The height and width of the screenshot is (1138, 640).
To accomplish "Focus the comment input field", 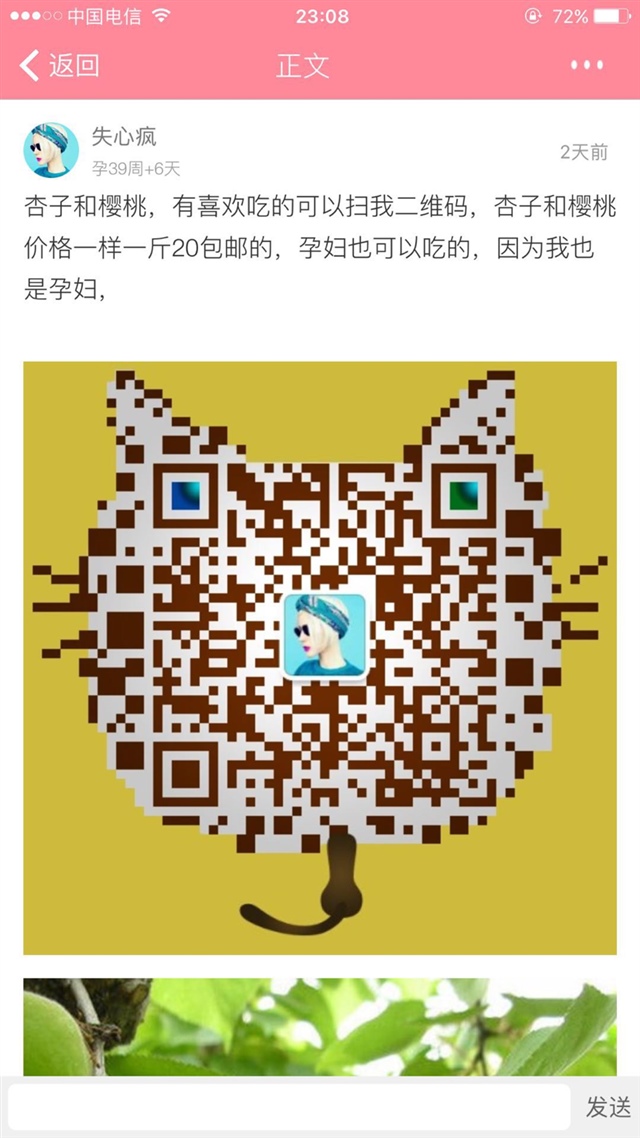I will [288, 1107].
